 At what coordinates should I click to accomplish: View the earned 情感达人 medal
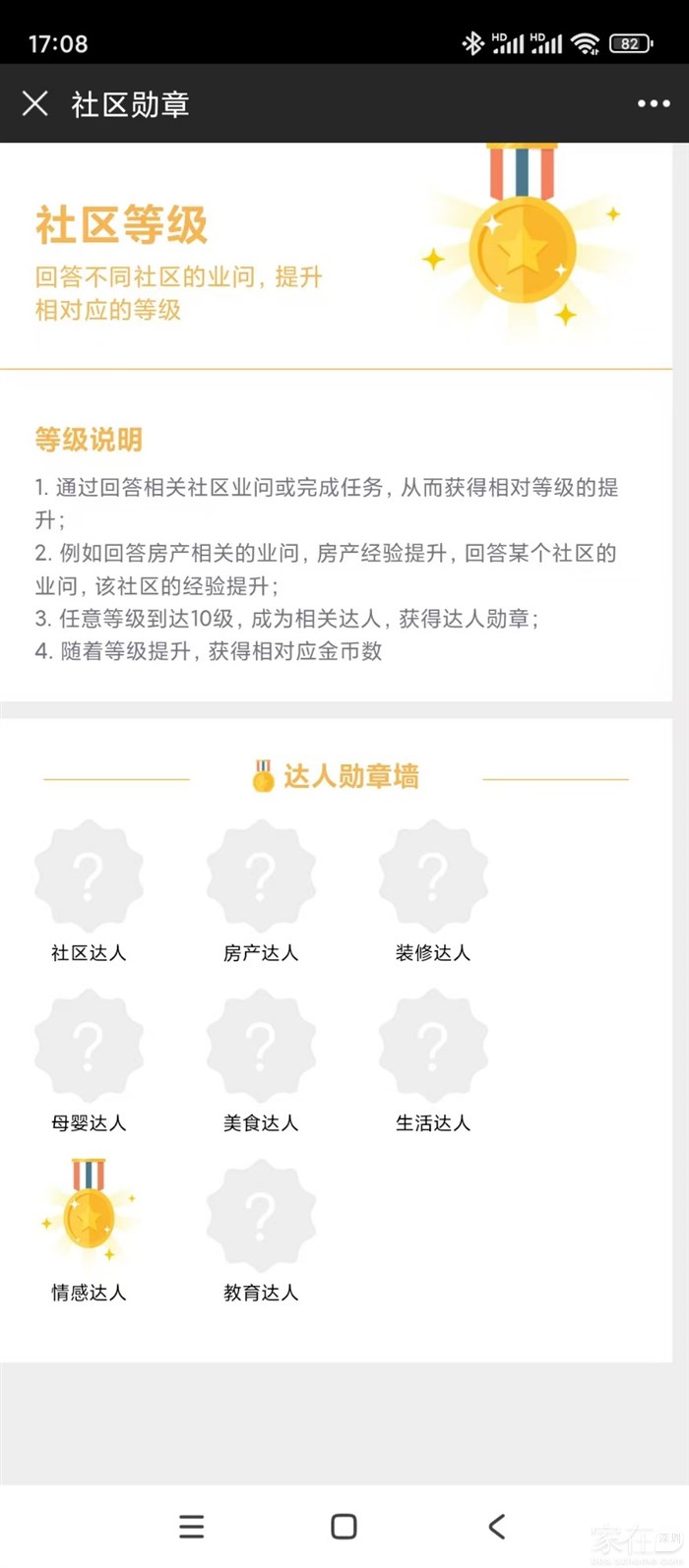tap(89, 1216)
